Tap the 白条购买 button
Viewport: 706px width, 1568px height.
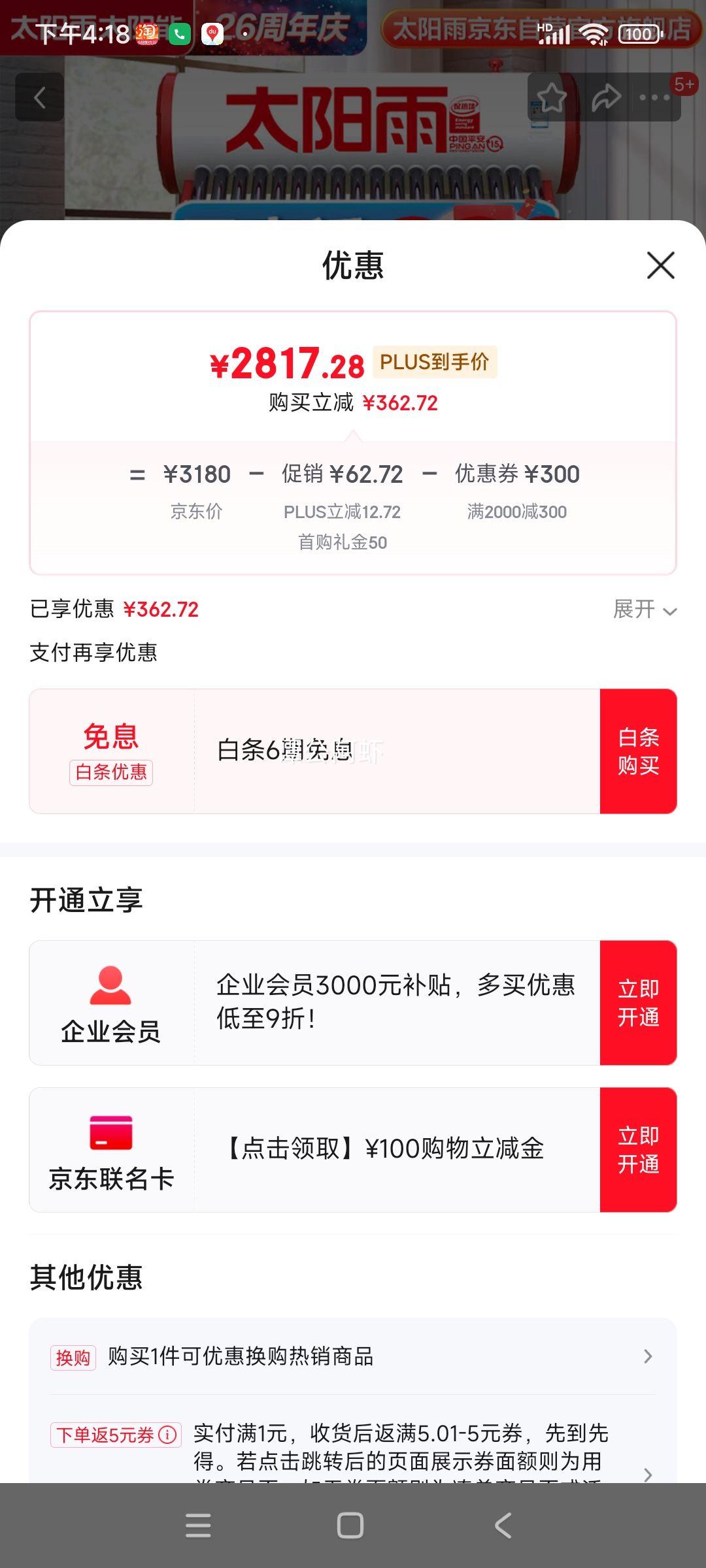click(638, 751)
